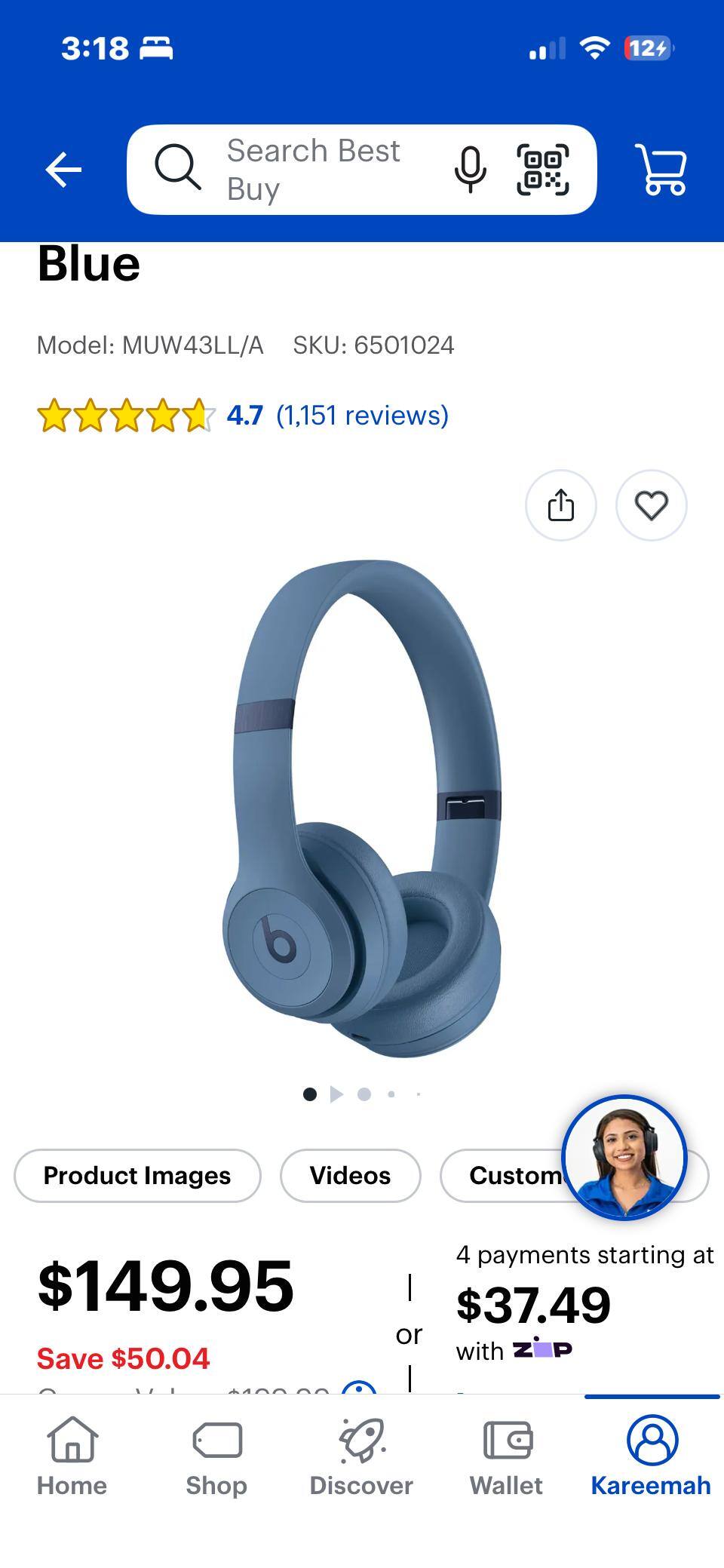
Task: Start voice search with the microphone
Action: click(x=469, y=170)
